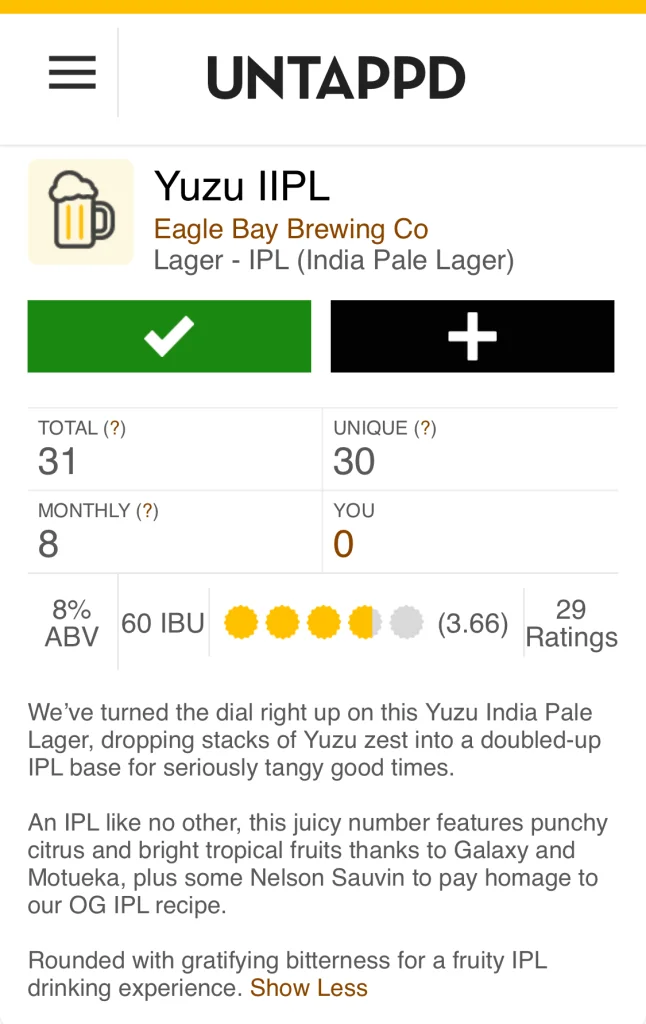Add Yuzu IIPL to a list

[472, 336]
